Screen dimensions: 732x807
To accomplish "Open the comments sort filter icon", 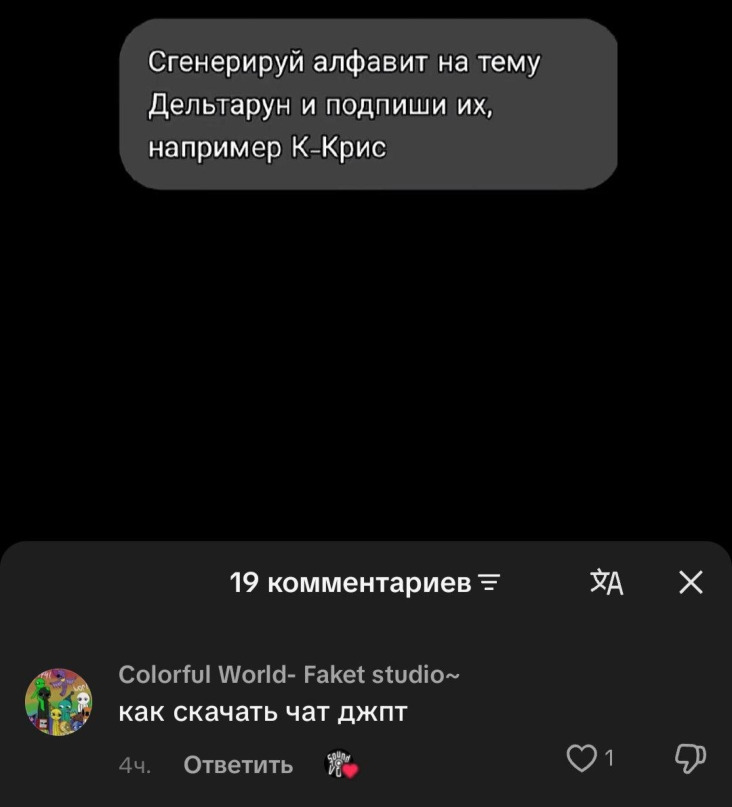I will coord(490,583).
